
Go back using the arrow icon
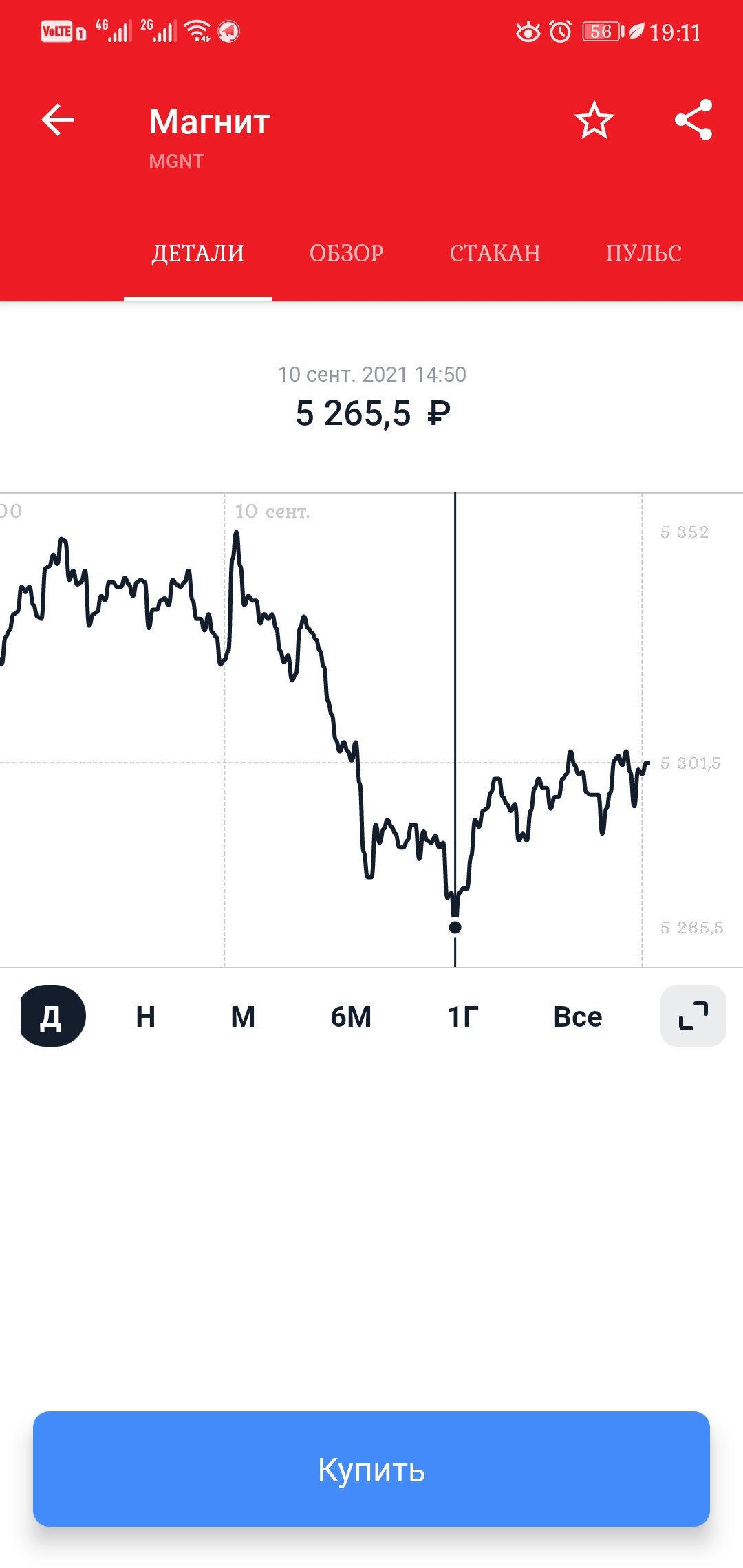(58, 120)
